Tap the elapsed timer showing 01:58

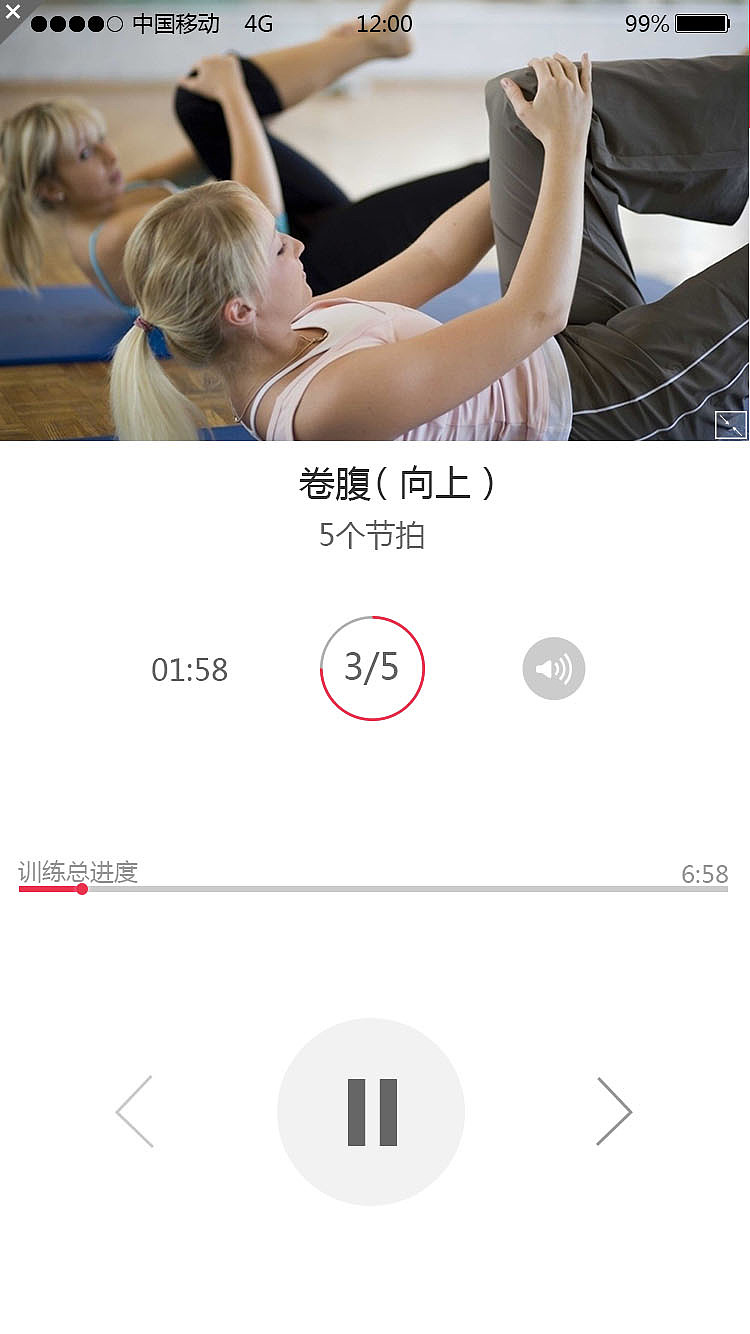pyautogui.click(x=190, y=670)
